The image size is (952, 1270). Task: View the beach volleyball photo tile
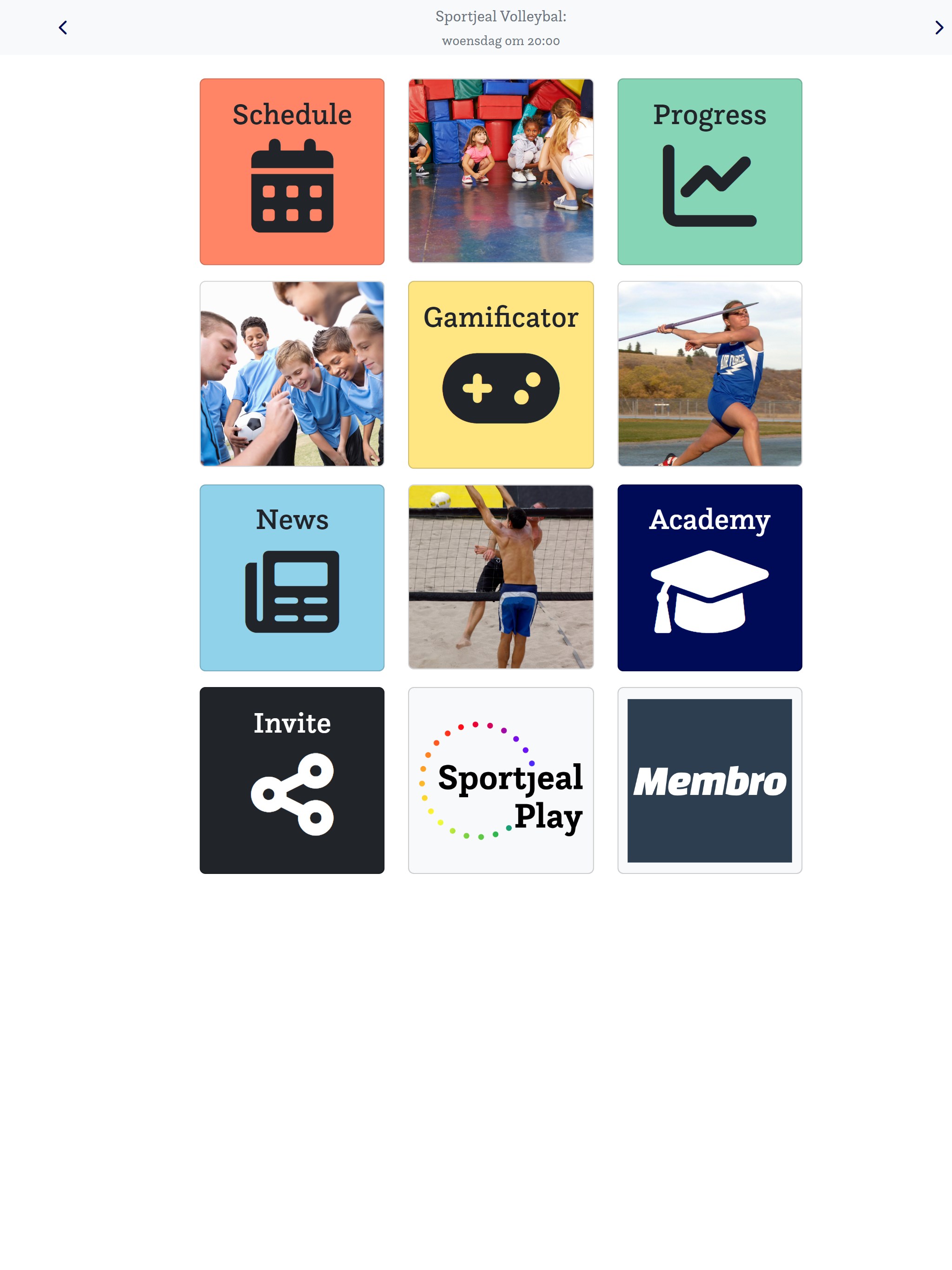(501, 576)
